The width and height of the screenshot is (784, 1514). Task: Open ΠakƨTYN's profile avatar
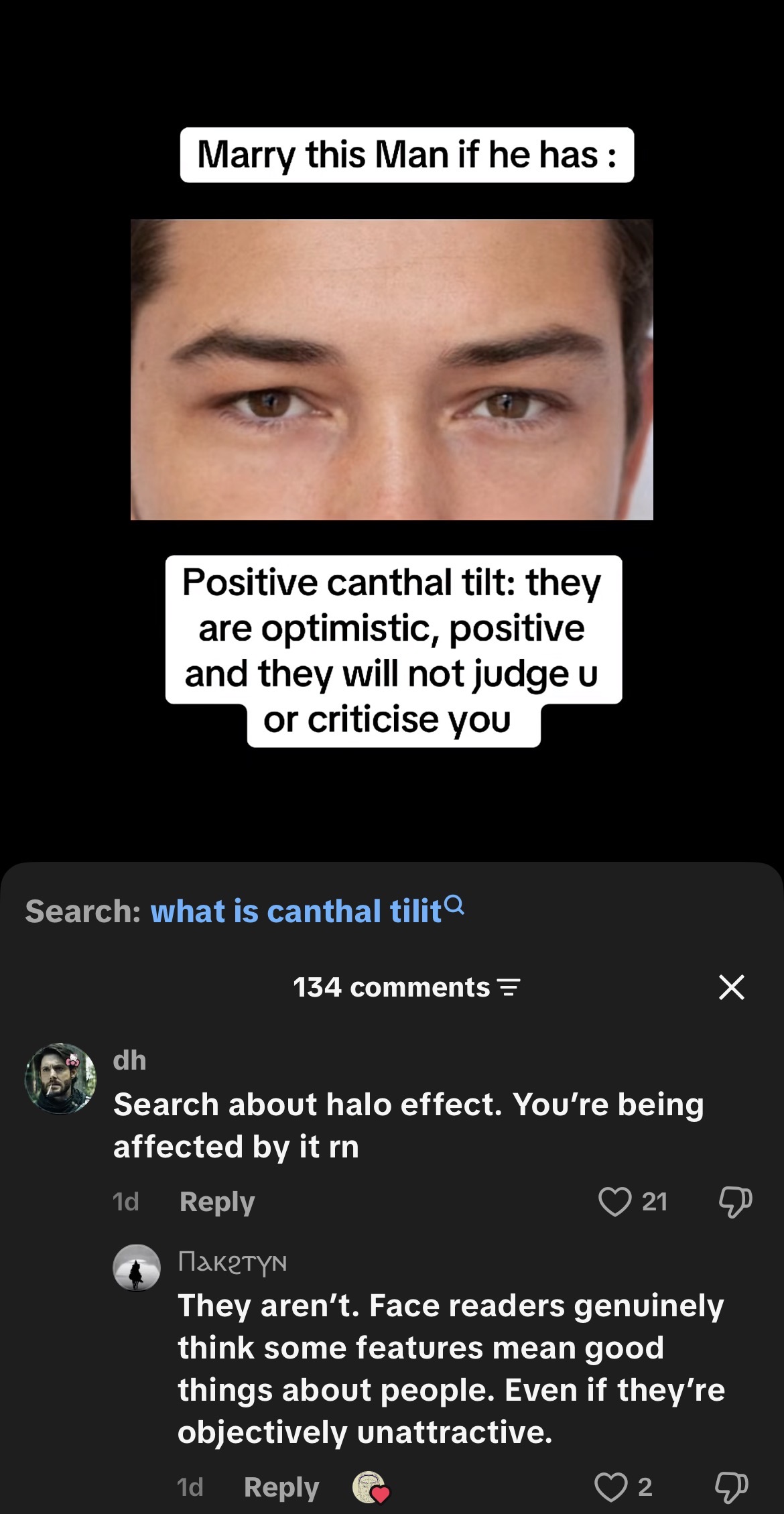click(x=137, y=1267)
